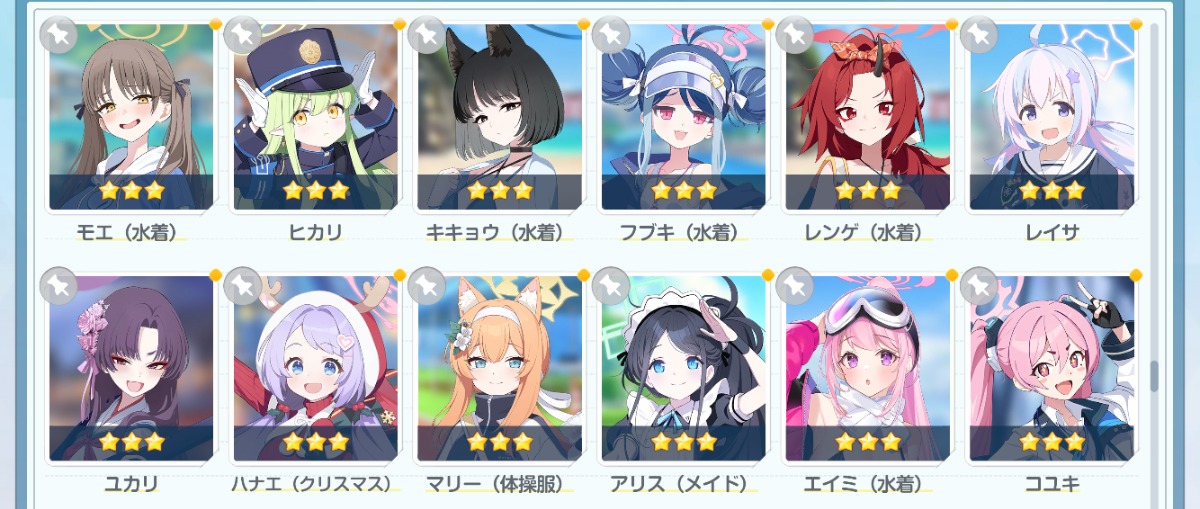
Task: Choose the フブキ（水着） character card
Action: click(683, 118)
